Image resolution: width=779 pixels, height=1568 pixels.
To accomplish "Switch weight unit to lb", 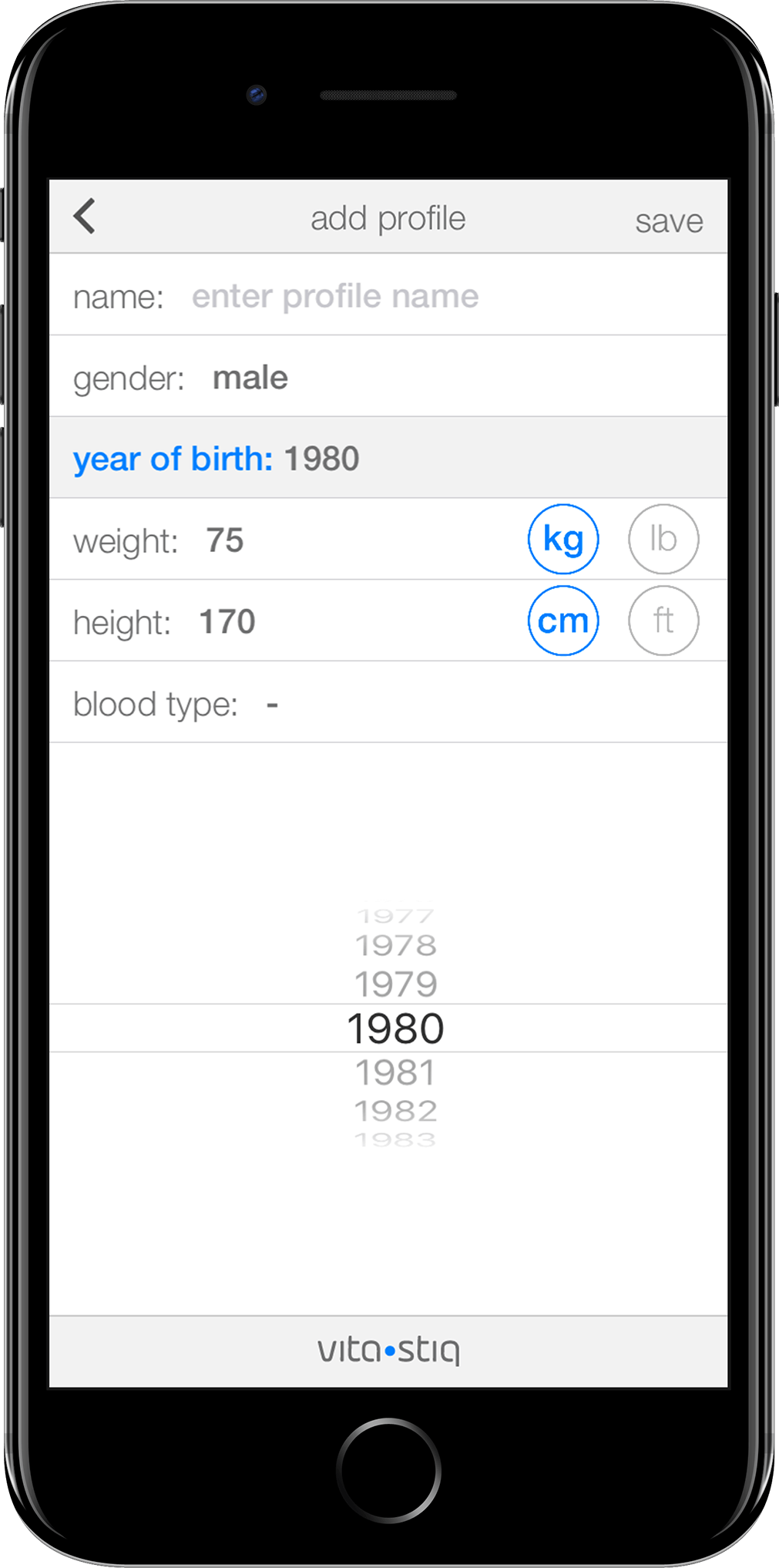I will (x=663, y=539).
